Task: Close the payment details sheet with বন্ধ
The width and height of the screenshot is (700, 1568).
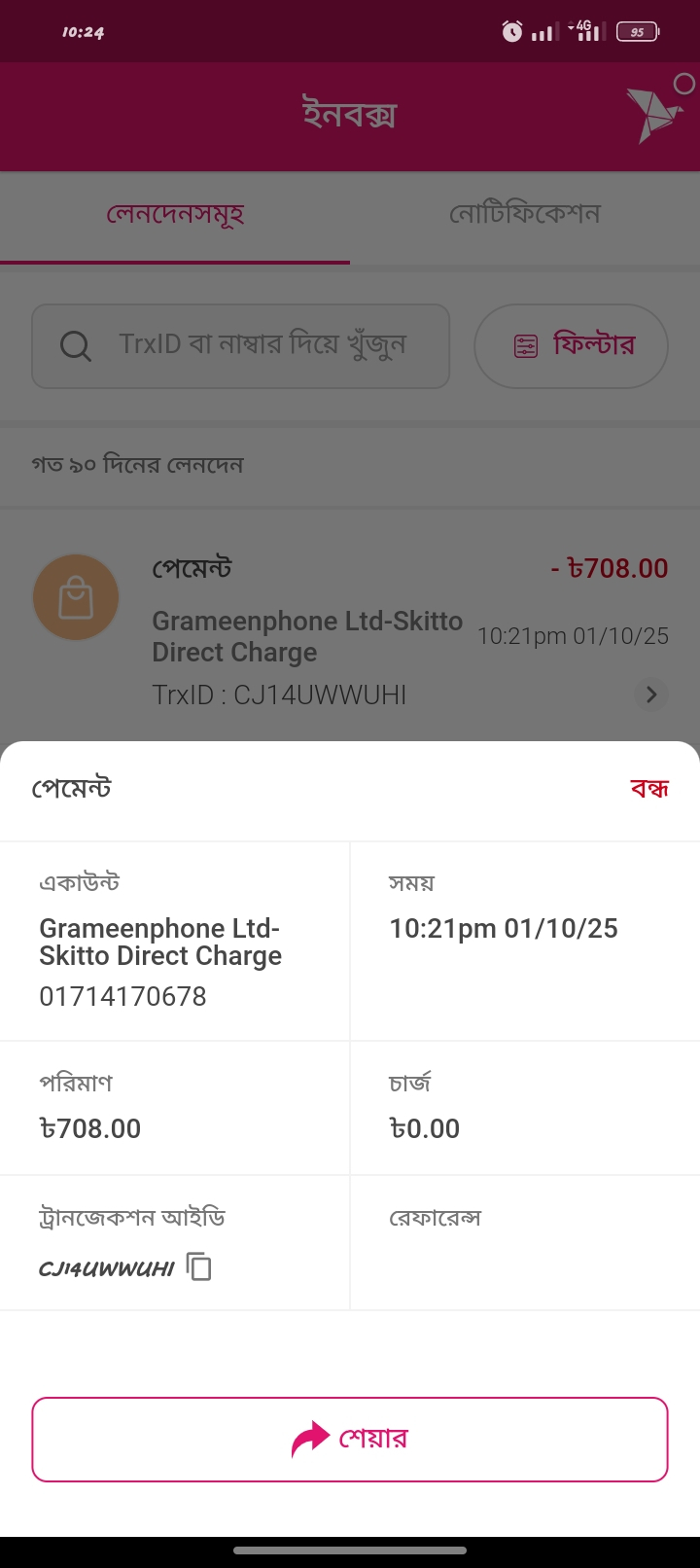Action: pyautogui.click(x=648, y=789)
